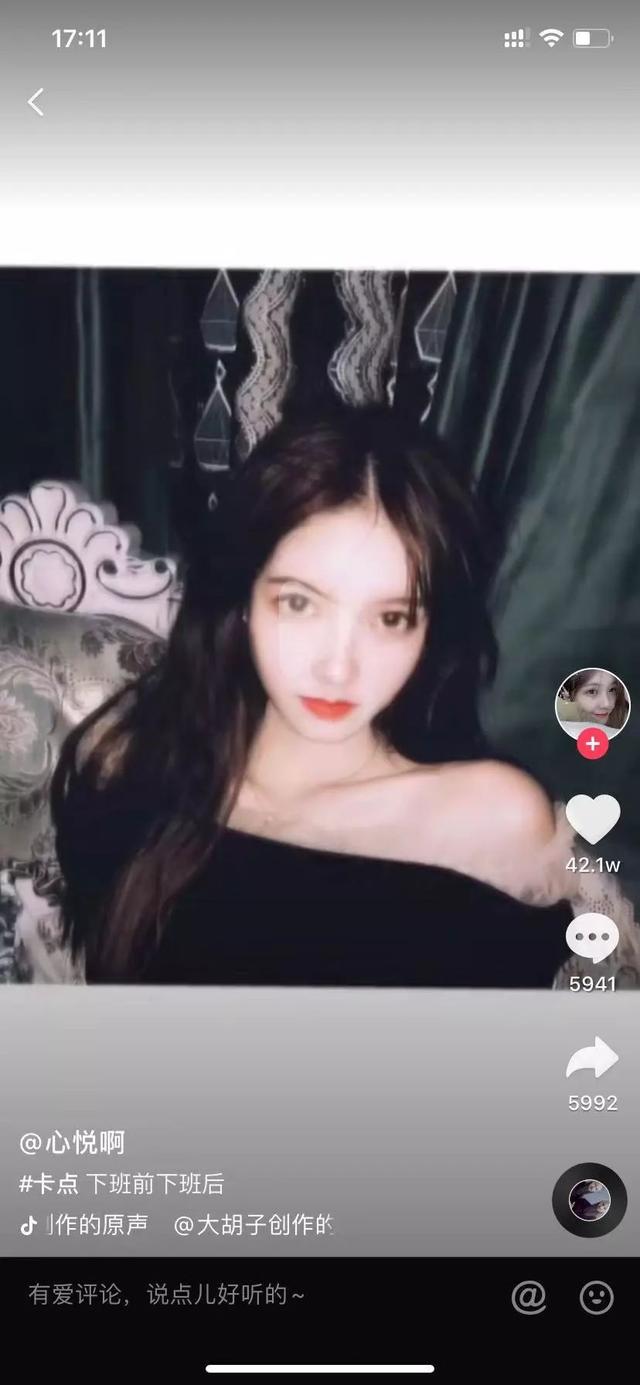Share this video with the arrow icon
The width and height of the screenshot is (640, 1385).
click(x=592, y=1058)
